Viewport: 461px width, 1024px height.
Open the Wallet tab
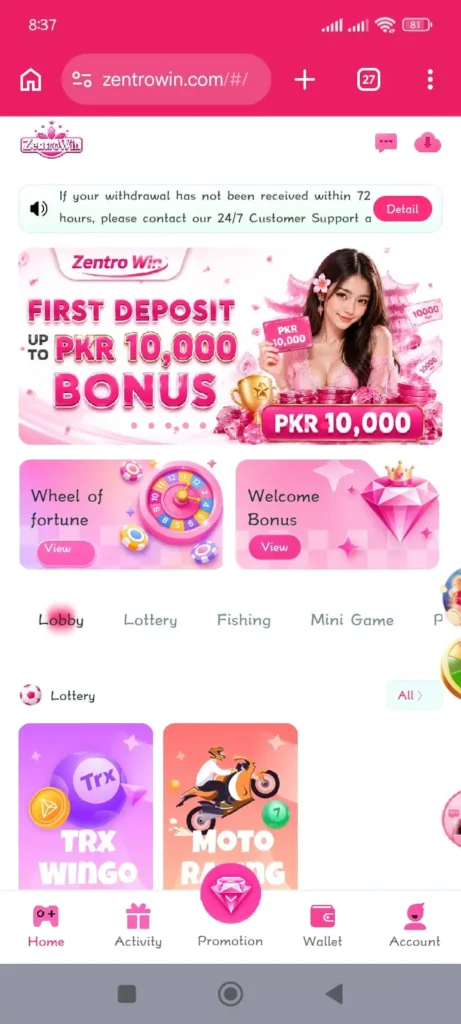point(323,925)
